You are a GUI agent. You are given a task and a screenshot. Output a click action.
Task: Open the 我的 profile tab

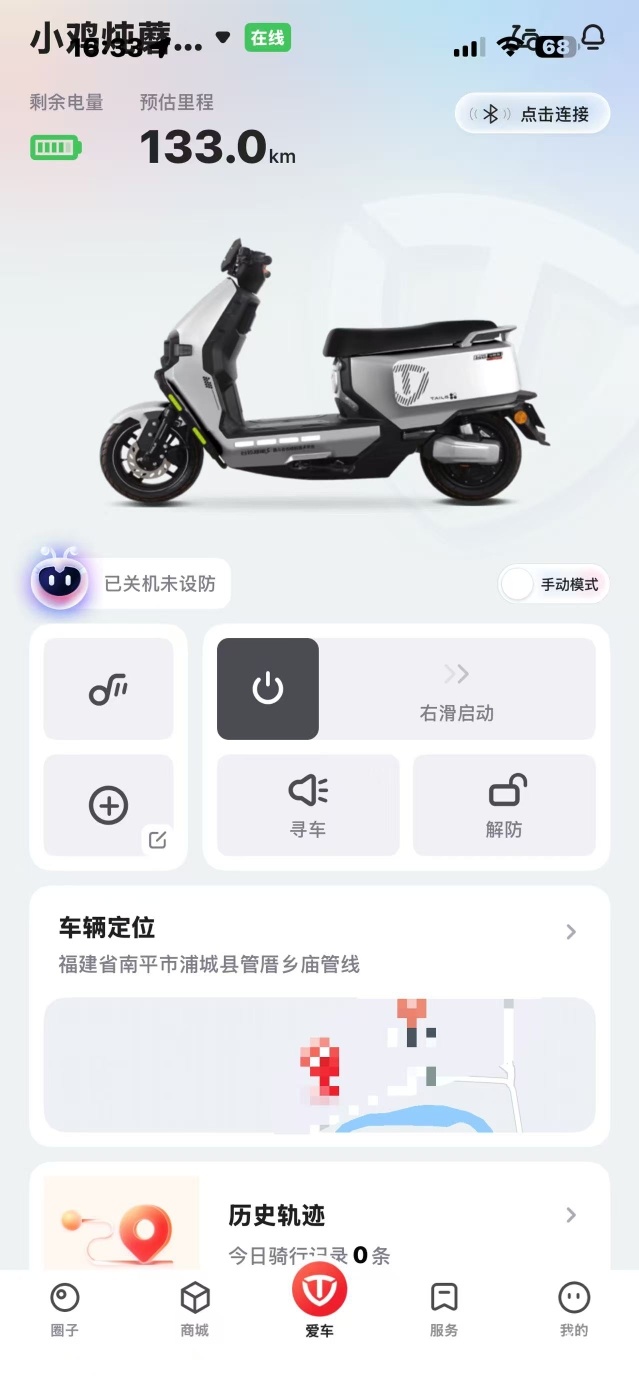pos(573,1308)
